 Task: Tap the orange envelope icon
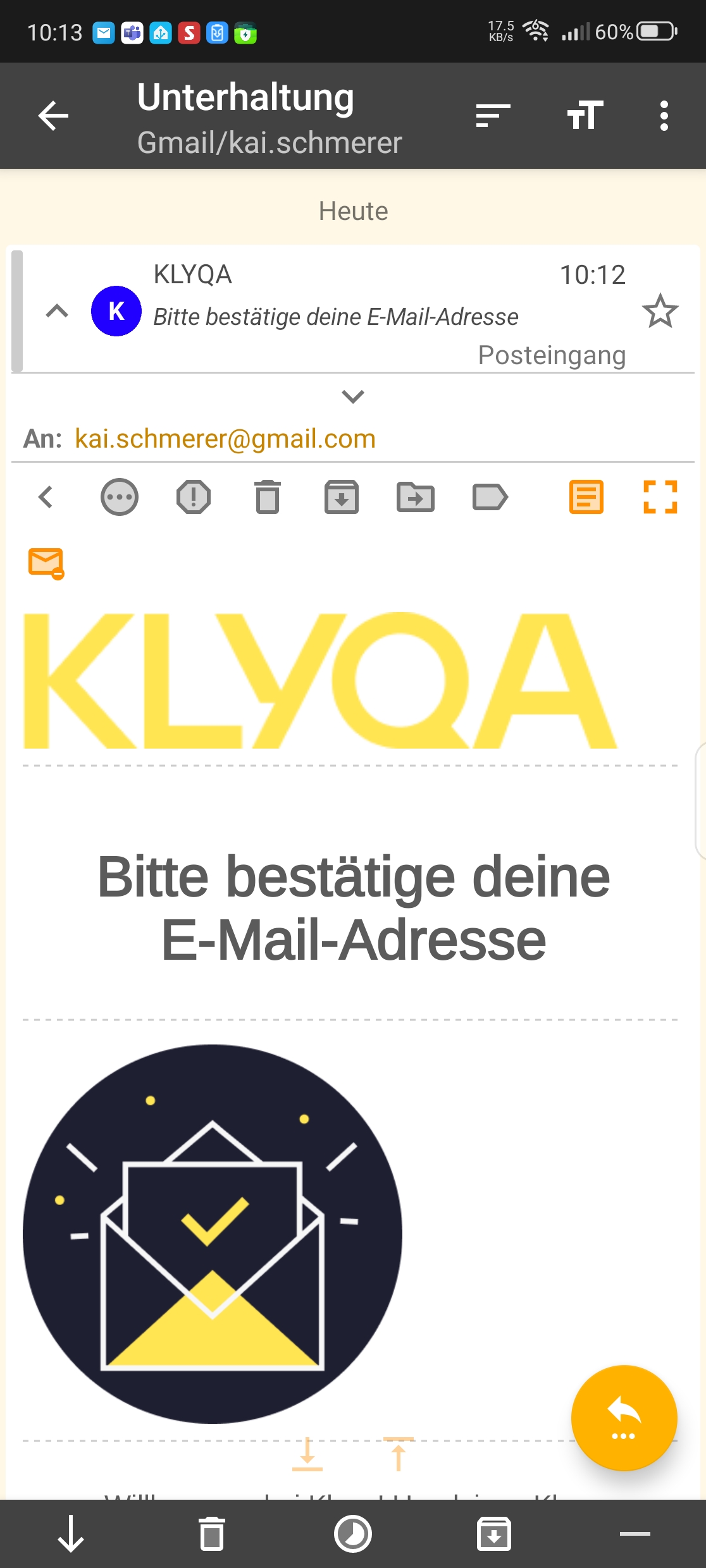[x=46, y=563]
